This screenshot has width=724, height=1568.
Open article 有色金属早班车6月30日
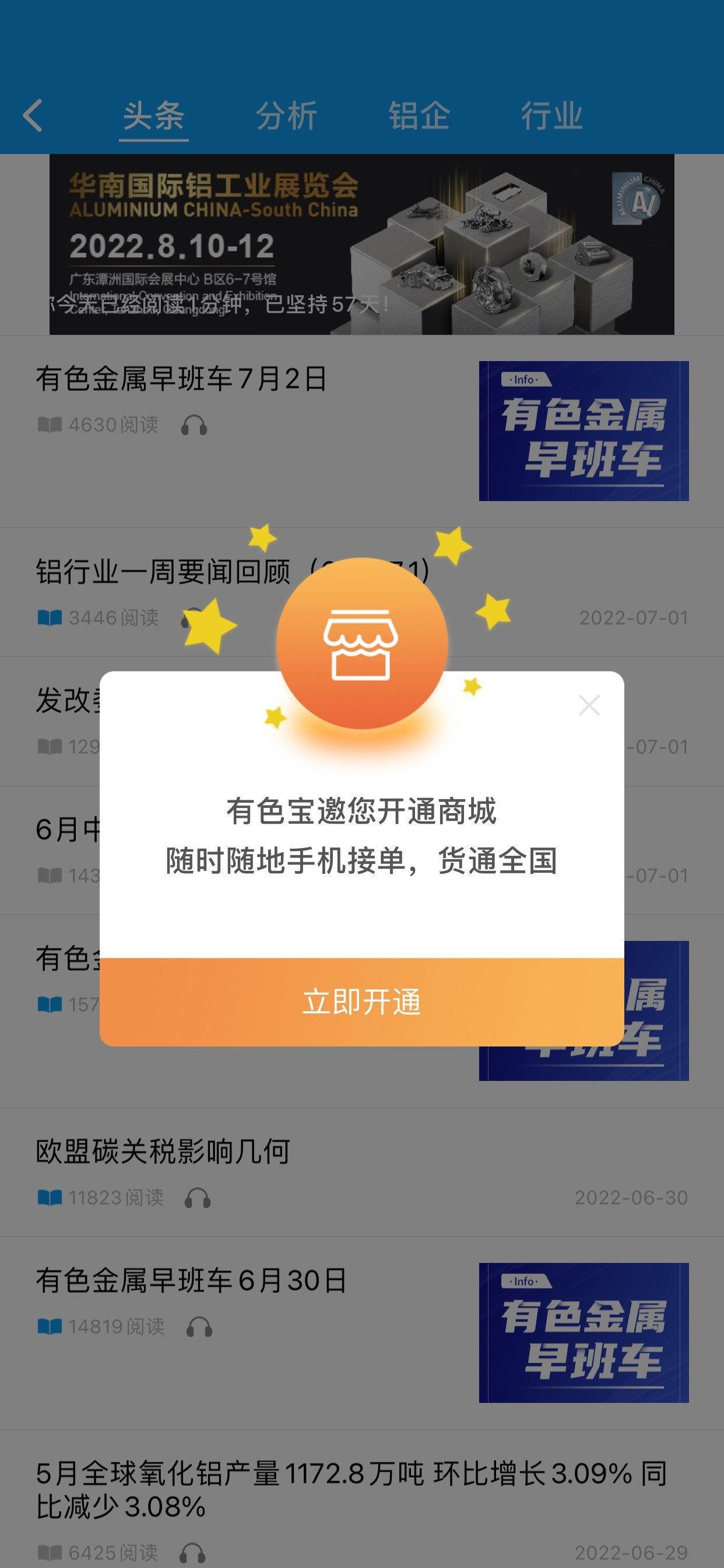(191, 1280)
